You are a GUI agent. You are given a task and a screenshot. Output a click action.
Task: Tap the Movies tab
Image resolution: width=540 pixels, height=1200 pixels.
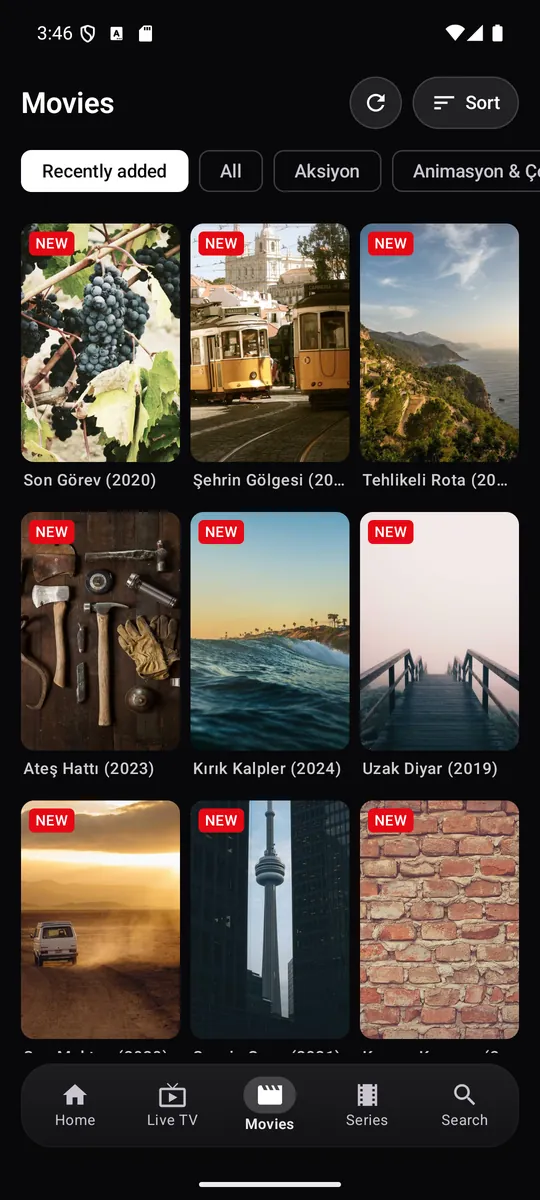tap(270, 1105)
